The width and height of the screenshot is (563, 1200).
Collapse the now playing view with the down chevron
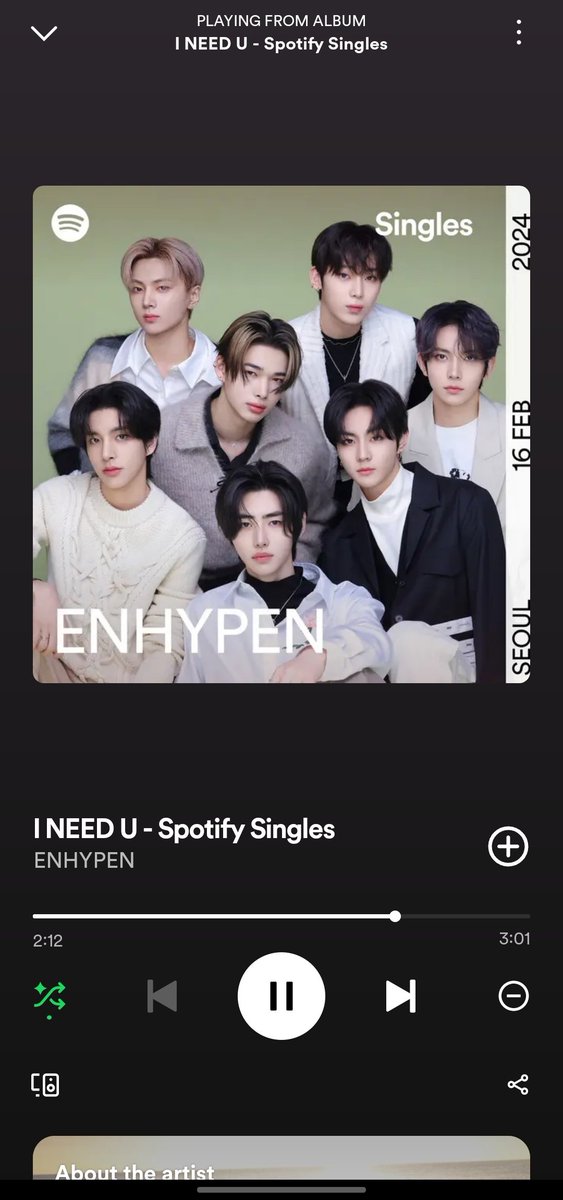(44, 33)
